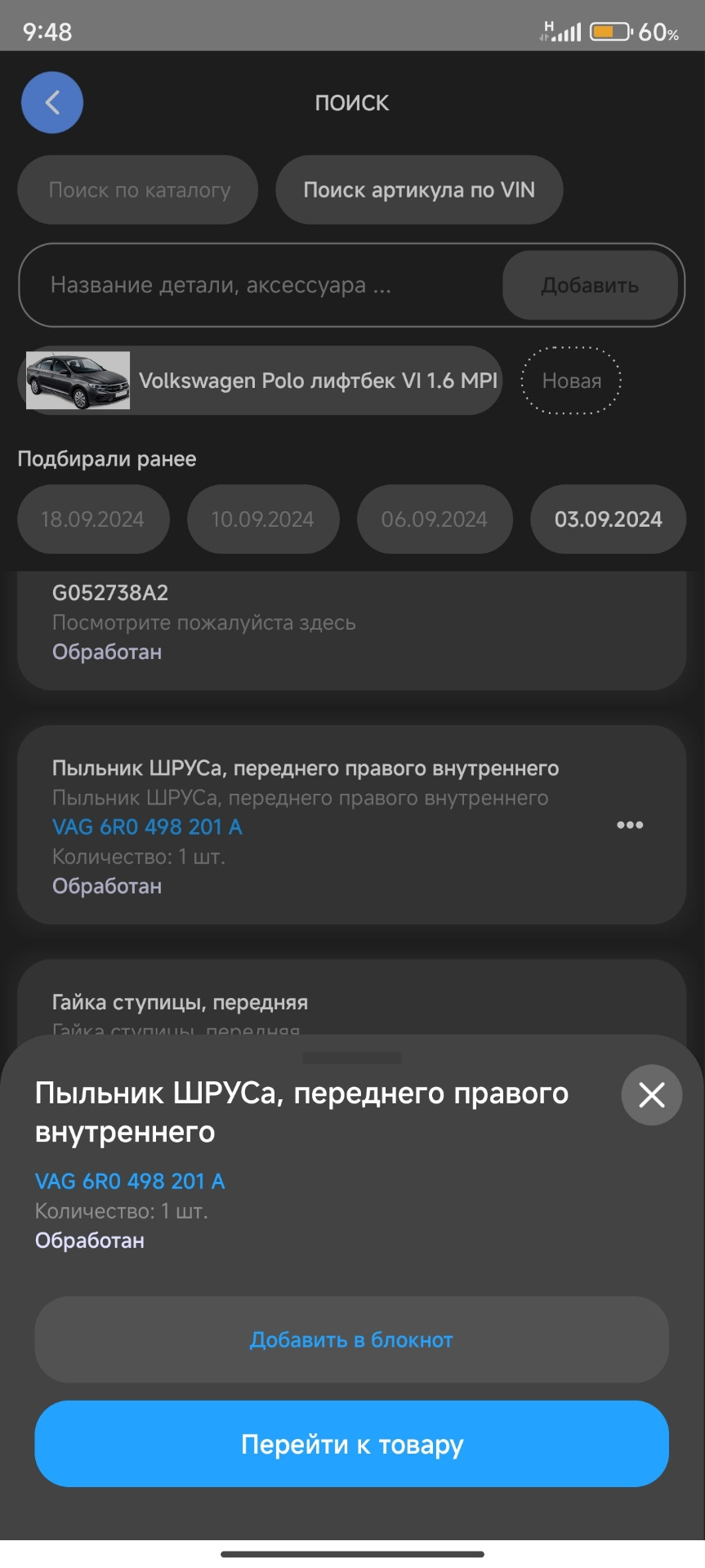Open three-dot menu for Пыльник ШРУСа card

(630, 825)
